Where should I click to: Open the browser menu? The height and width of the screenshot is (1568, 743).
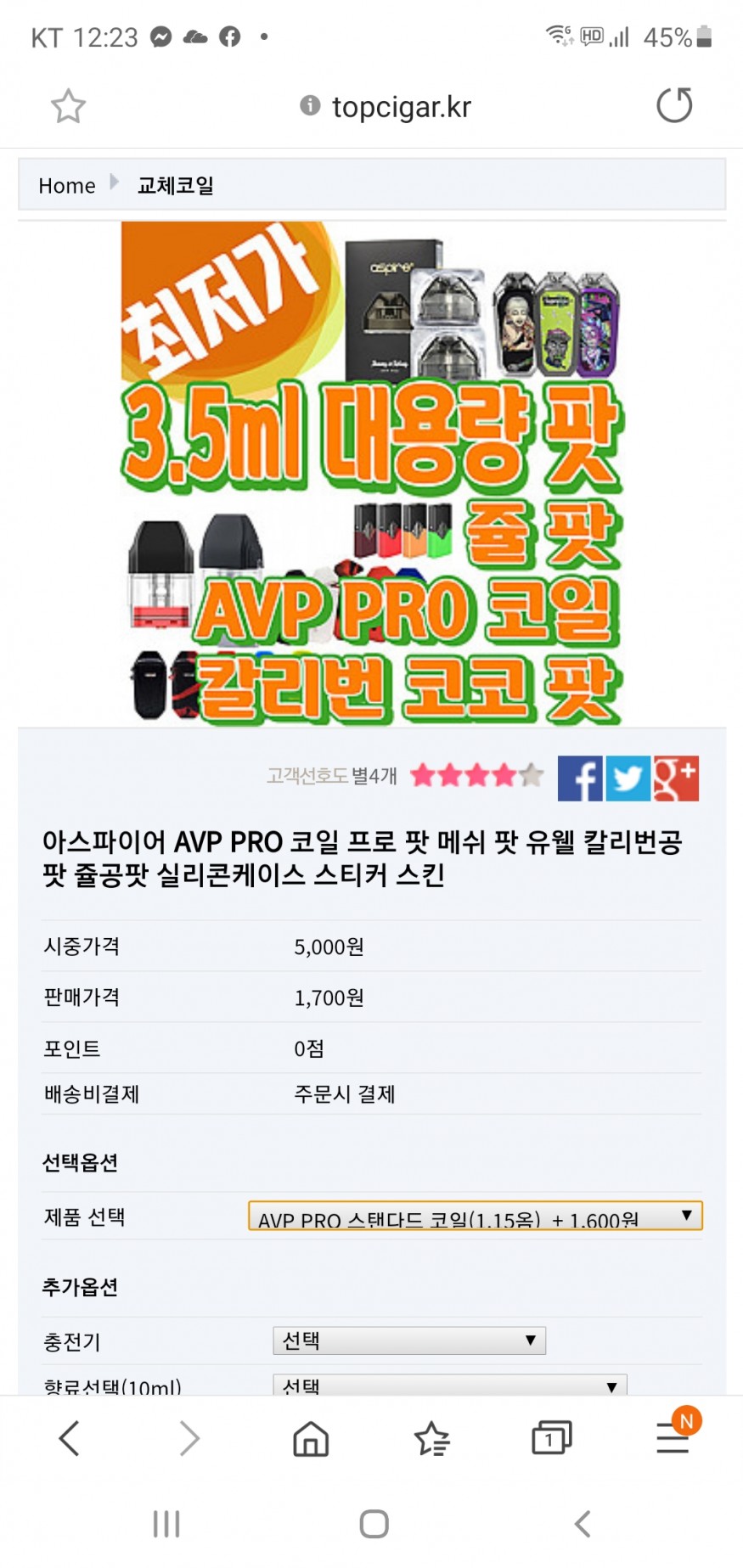pos(673,1438)
